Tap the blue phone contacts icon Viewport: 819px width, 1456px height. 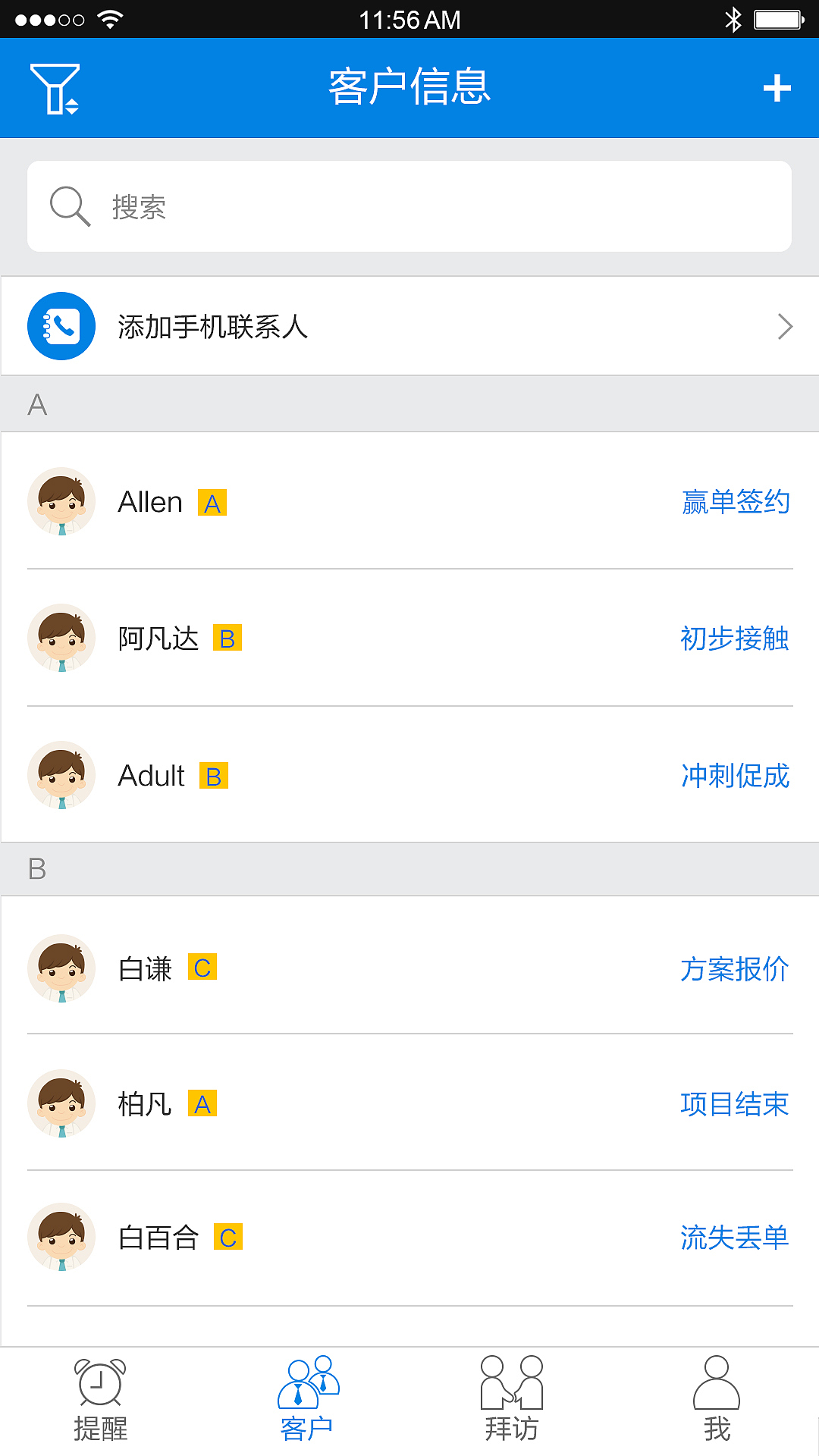[x=61, y=325]
